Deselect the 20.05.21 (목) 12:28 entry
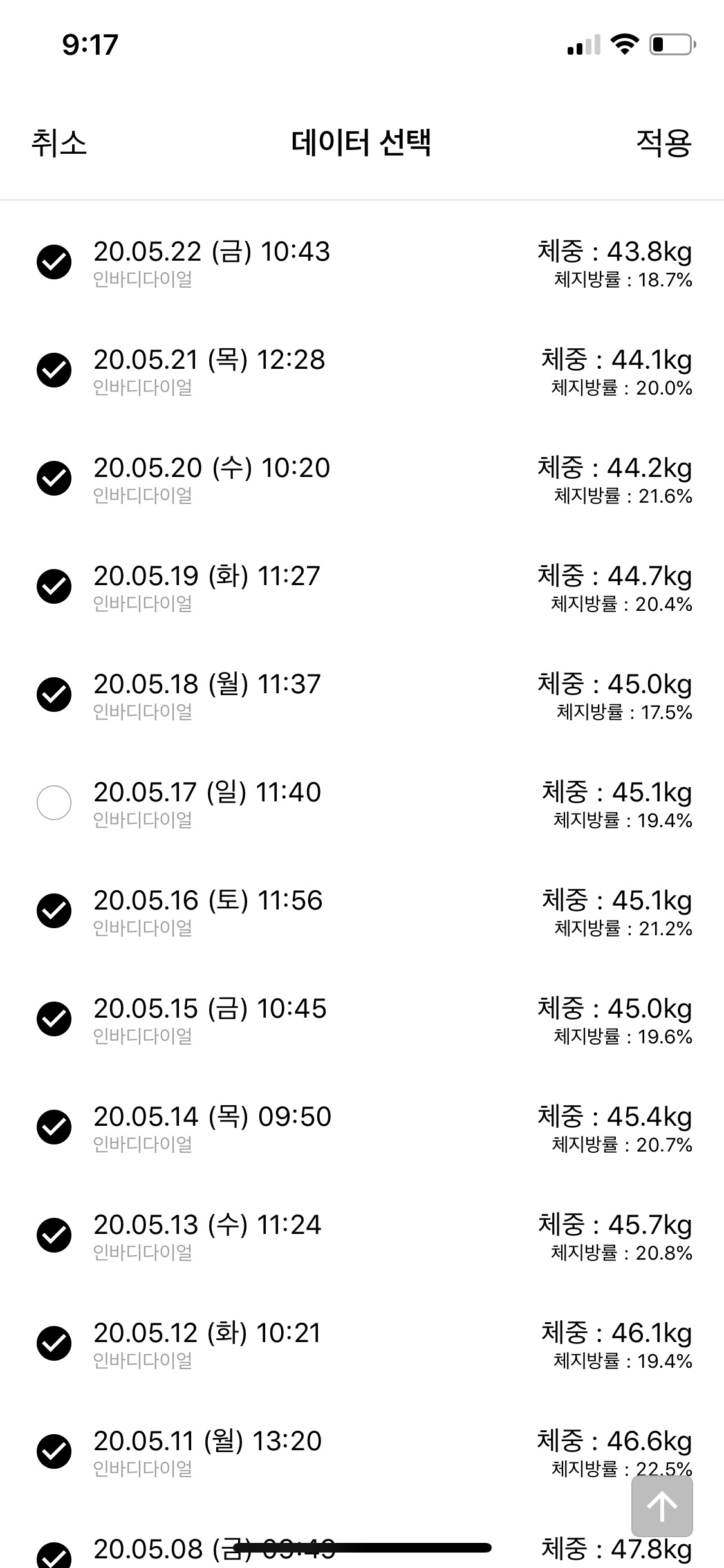The width and height of the screenshot is (724, 1568). pyautogui.click(x=54, y=370)
